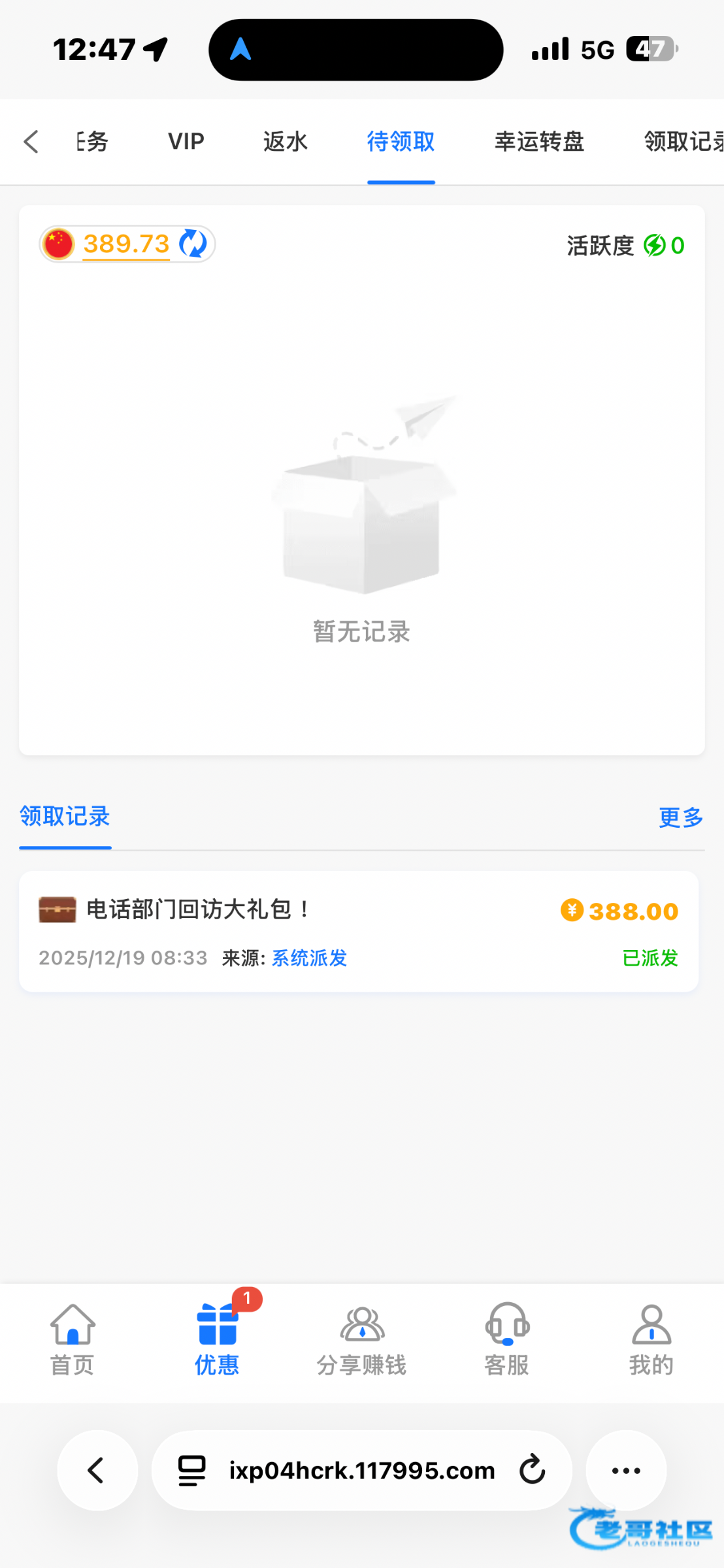Tap the browser back button
The image size is (724, 1568).
pyautogui.click(x=97, y=1471)
